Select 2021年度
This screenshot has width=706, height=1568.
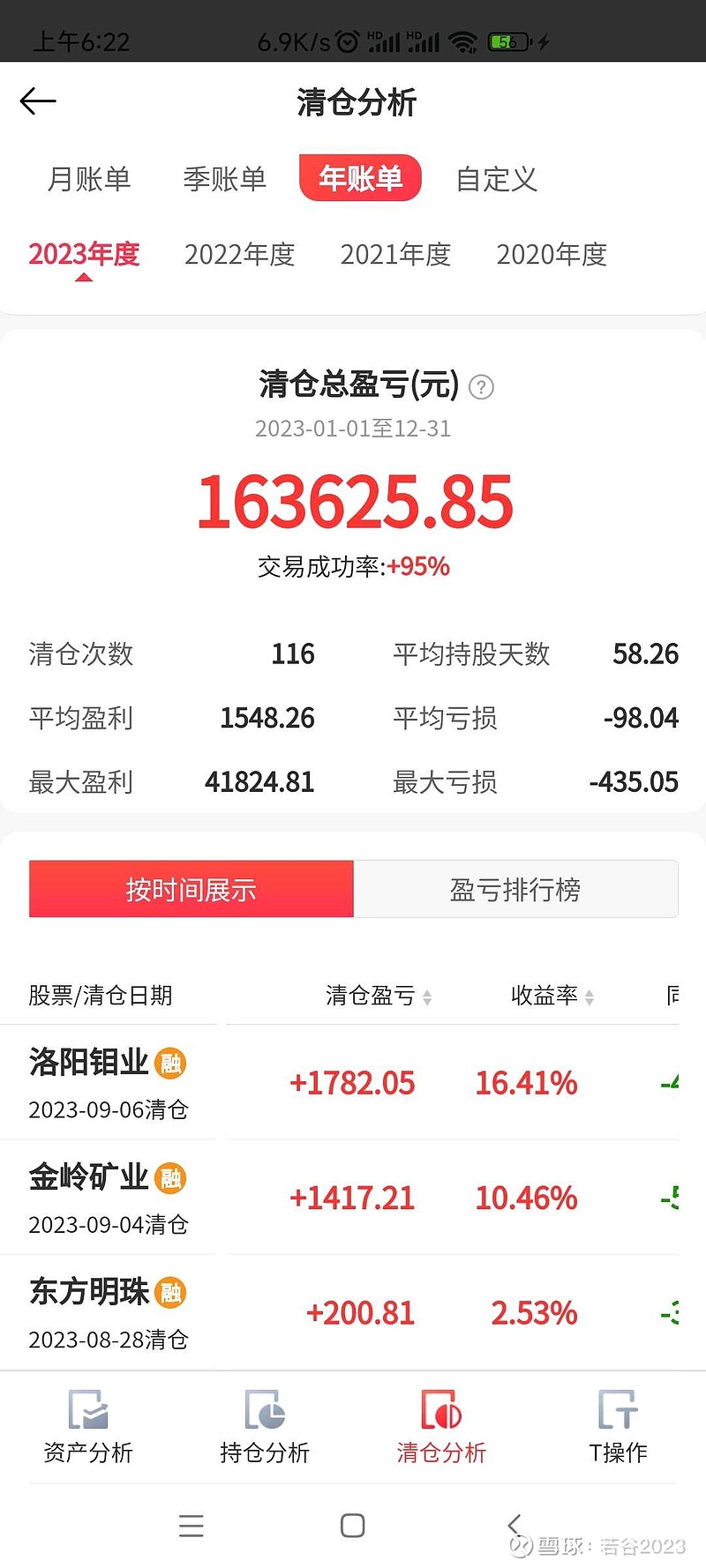(395, 255)
